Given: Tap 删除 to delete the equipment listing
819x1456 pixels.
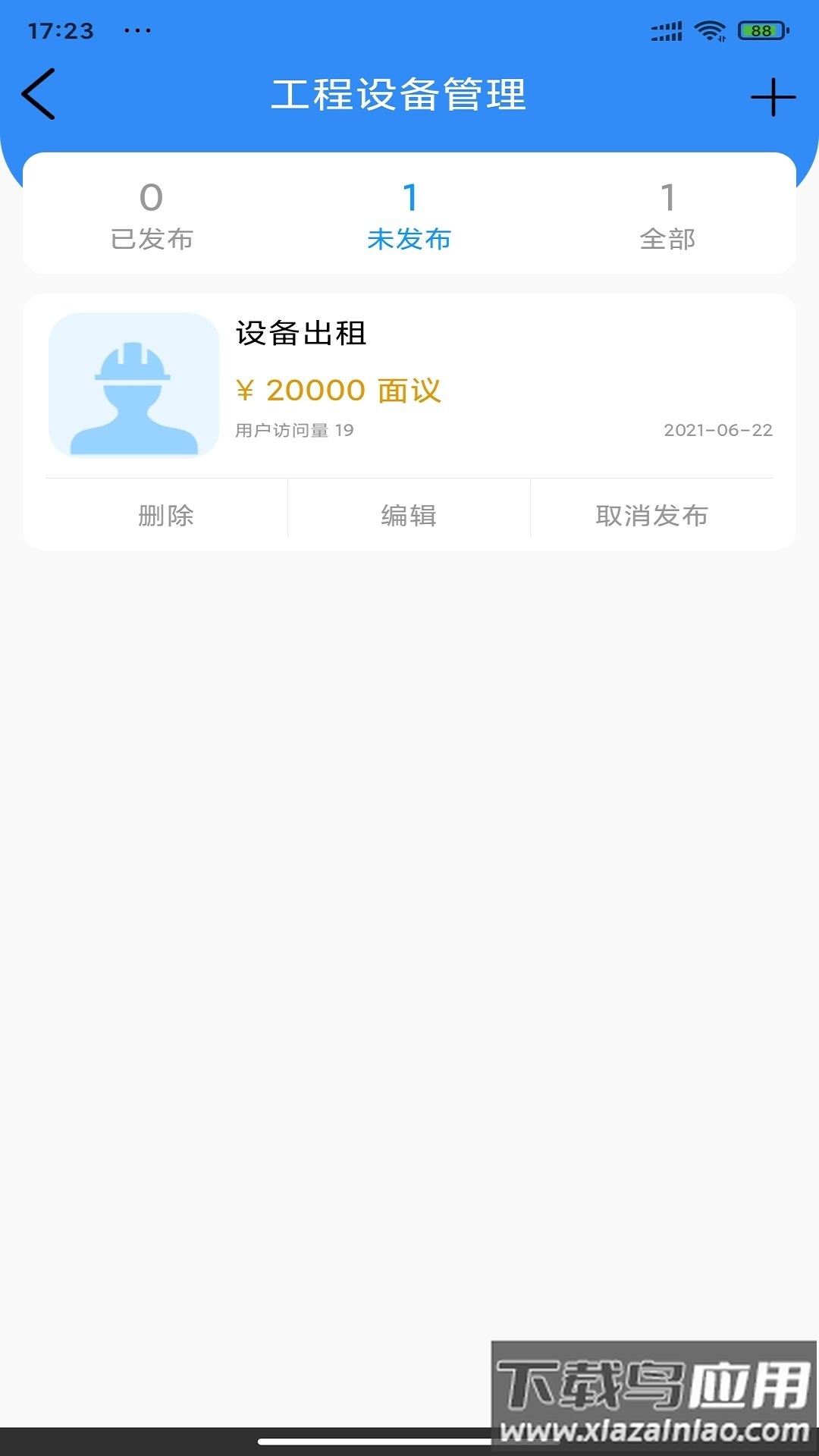Looking at the screenshot, I should pyautogui.click(x=167, y=516).
